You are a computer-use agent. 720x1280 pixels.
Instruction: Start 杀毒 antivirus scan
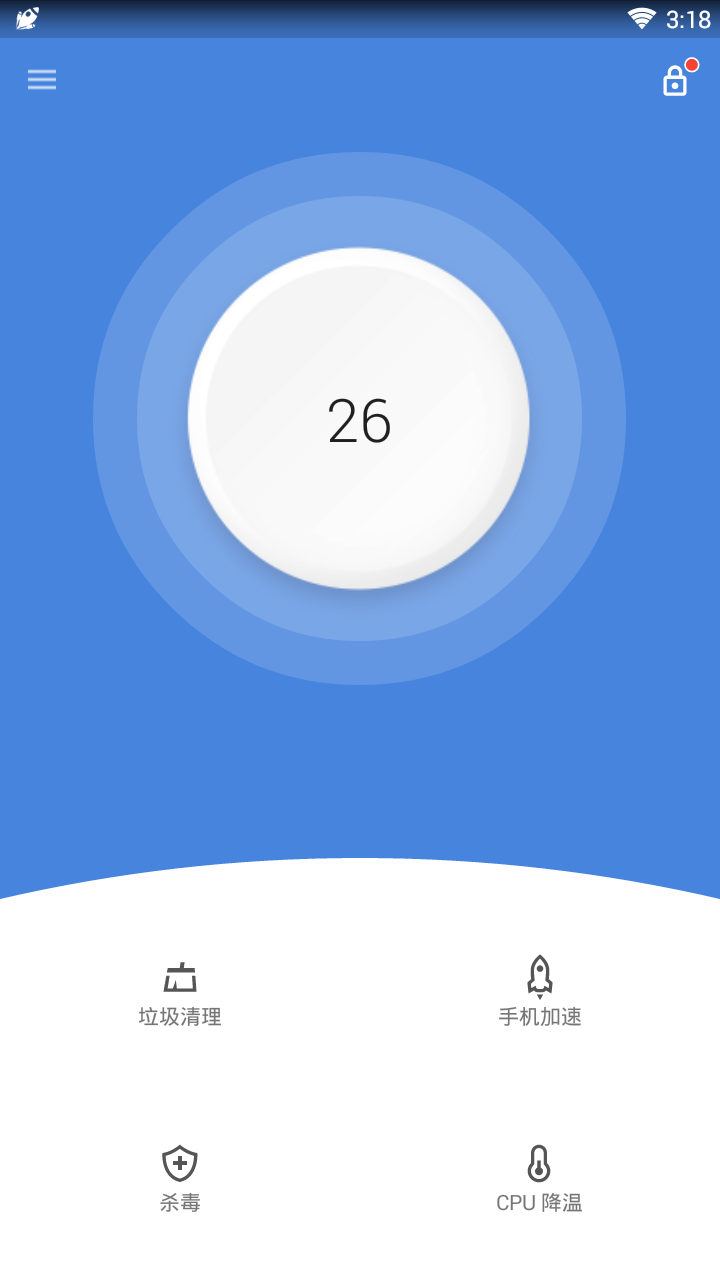click(180, 1180)
